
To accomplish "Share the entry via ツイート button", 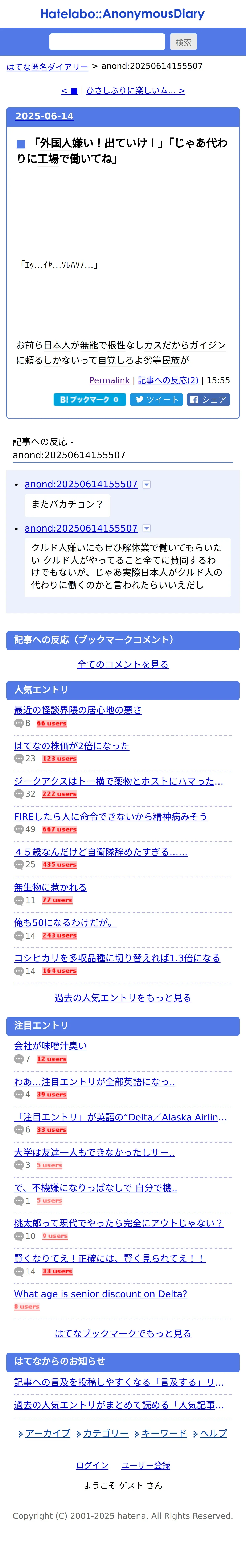I will tap(156, 399).
